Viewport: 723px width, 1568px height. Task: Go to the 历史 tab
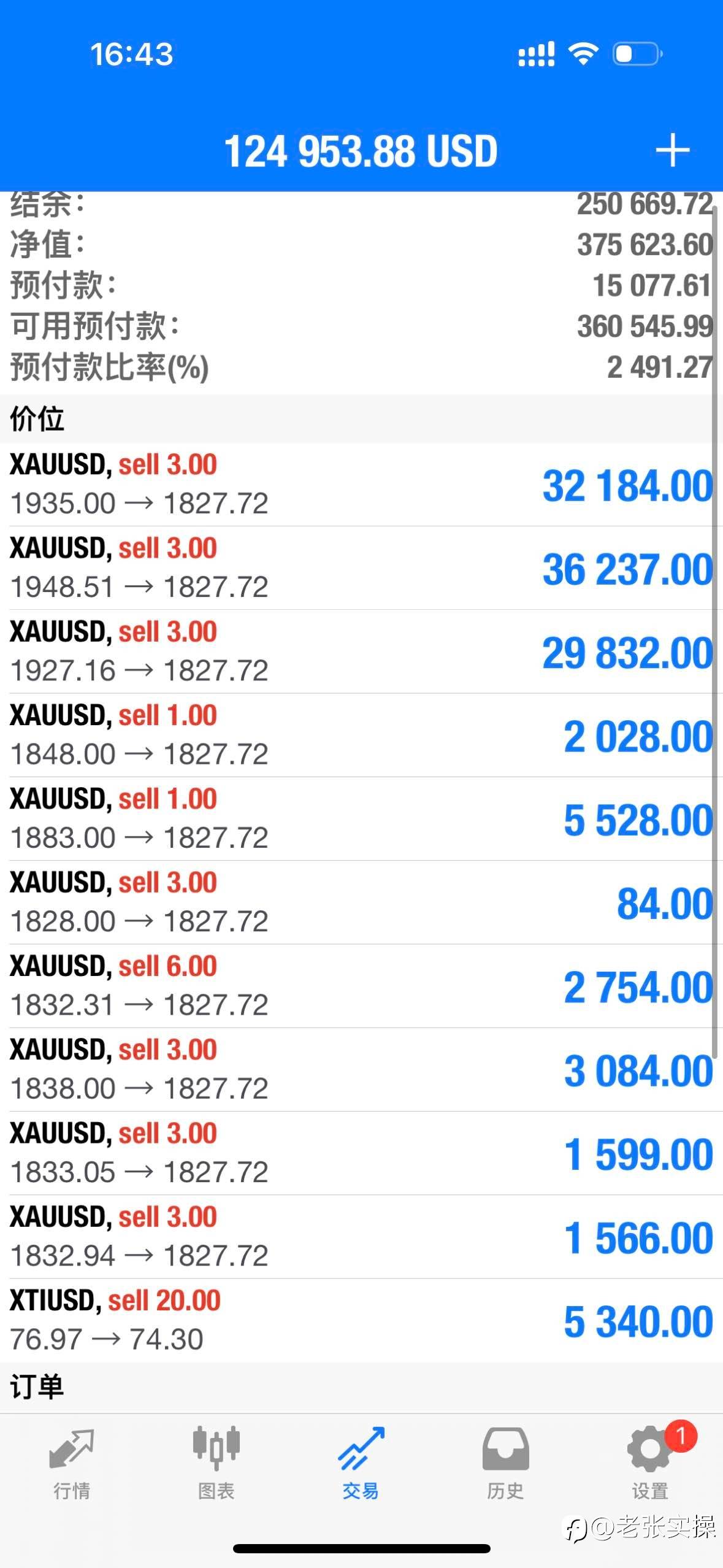tap(505, 1464)
